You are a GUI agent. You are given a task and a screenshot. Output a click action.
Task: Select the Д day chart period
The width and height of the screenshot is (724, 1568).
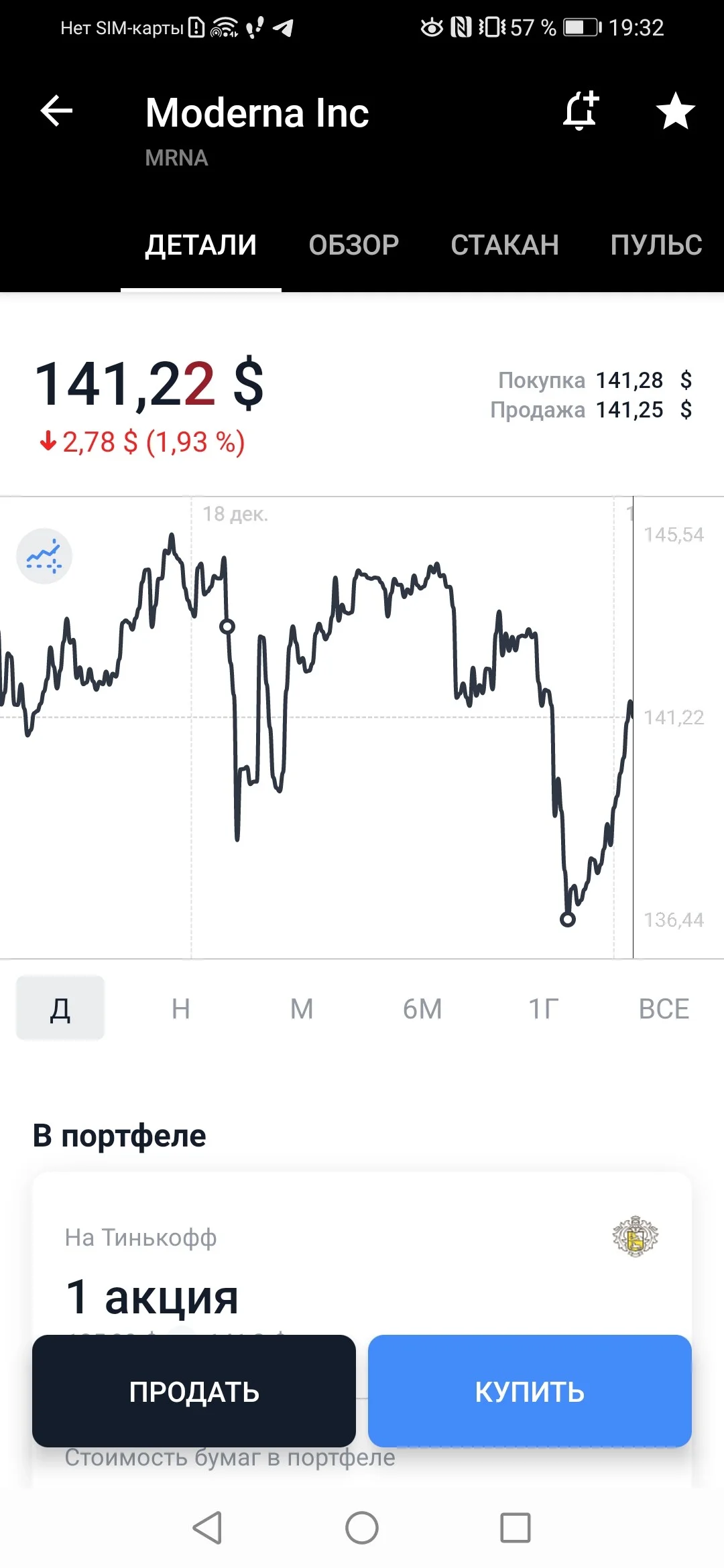tap(60, 1008)
